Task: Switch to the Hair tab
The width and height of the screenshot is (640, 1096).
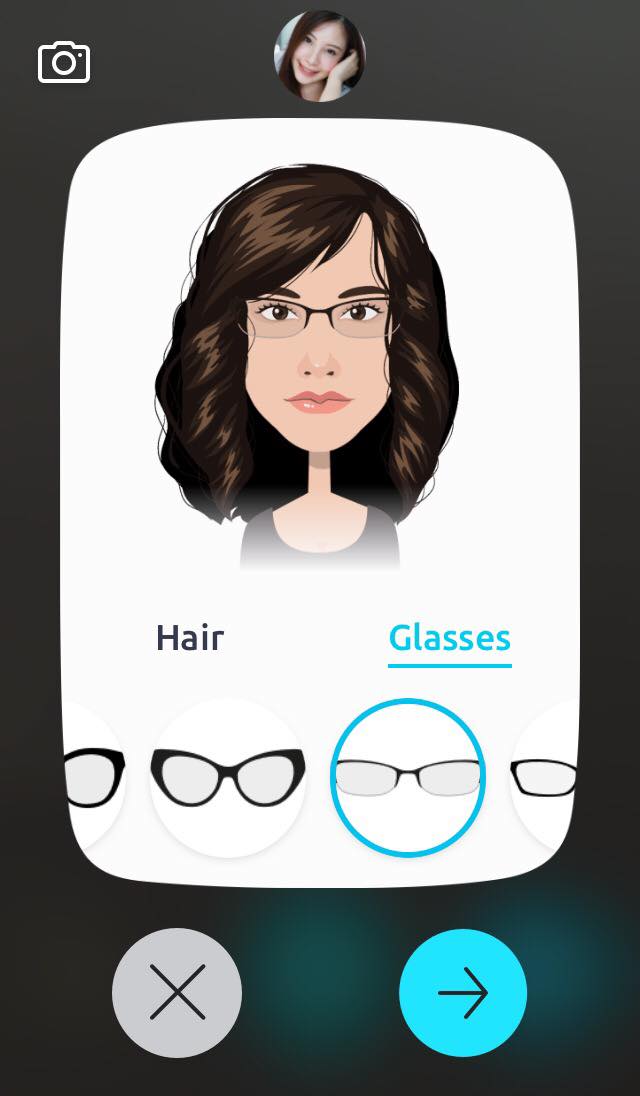Action: (x=189, y=638)
